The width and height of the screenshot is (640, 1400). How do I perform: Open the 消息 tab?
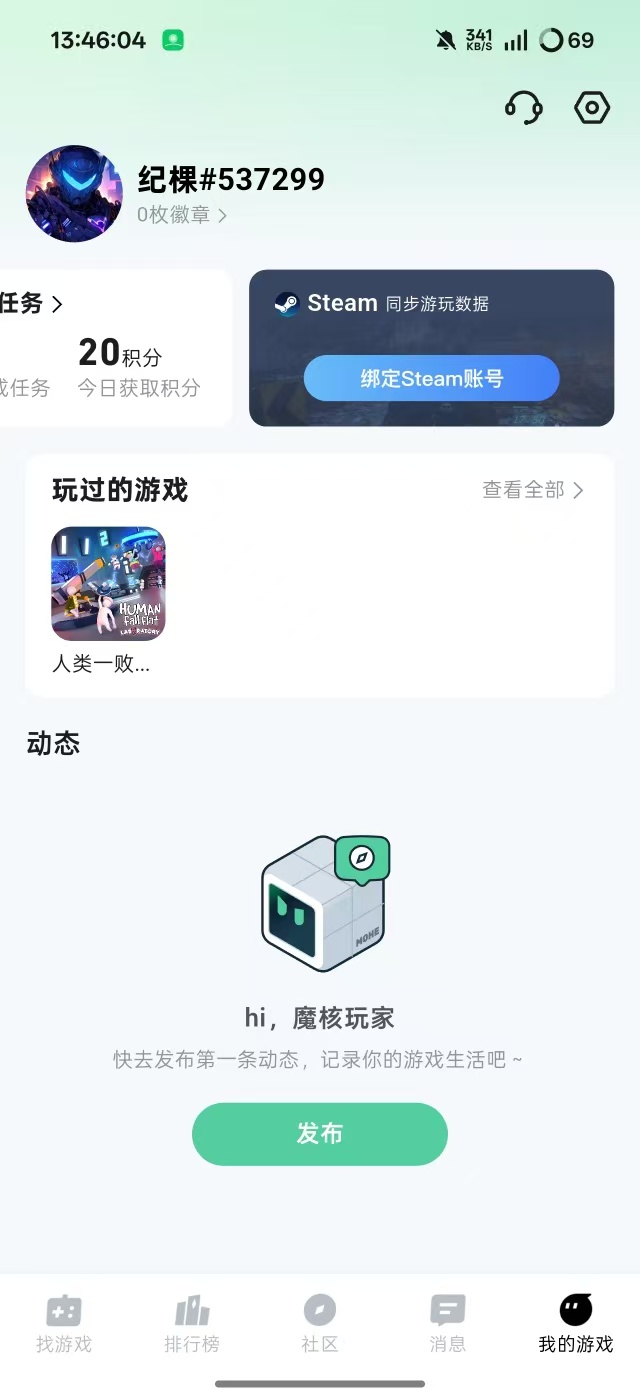pos(448,1323)
